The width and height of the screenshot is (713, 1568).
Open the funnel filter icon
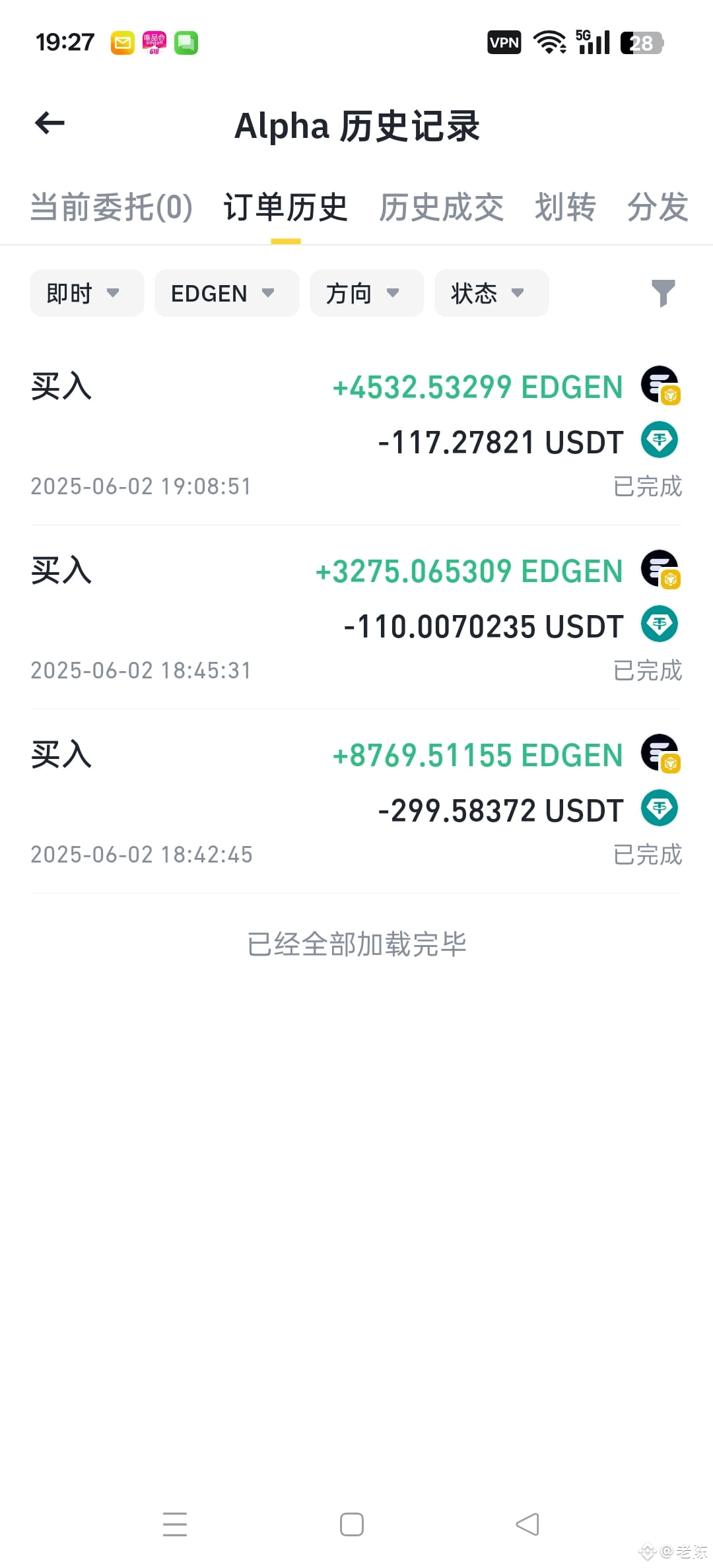663,293
